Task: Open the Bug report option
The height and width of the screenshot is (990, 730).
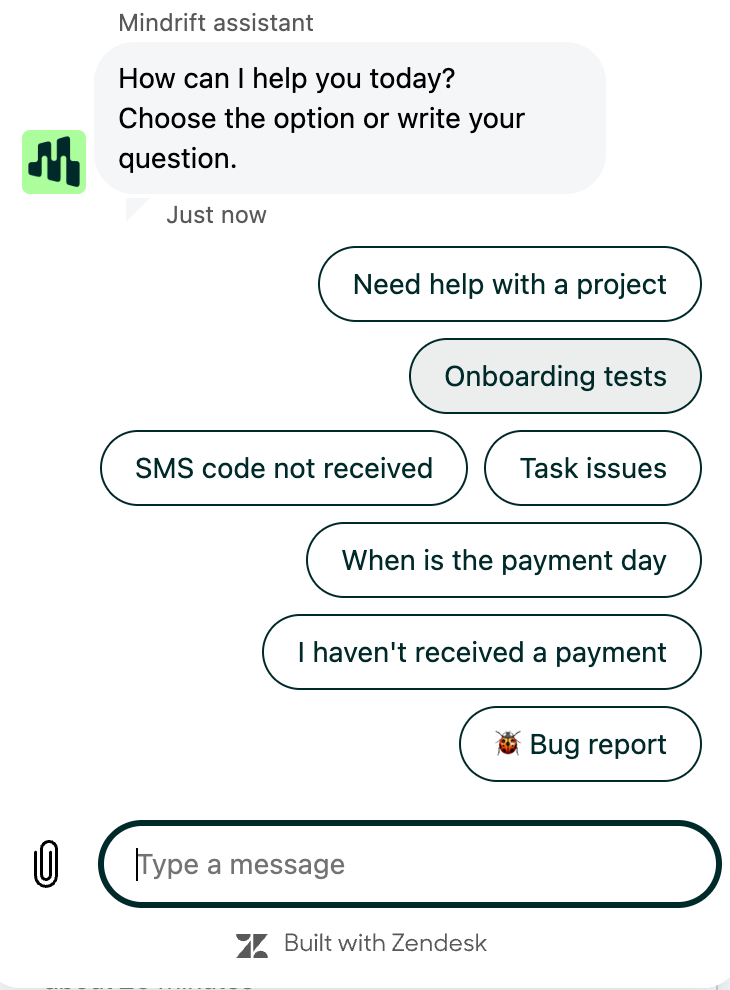Action: (x=580, y=745)
